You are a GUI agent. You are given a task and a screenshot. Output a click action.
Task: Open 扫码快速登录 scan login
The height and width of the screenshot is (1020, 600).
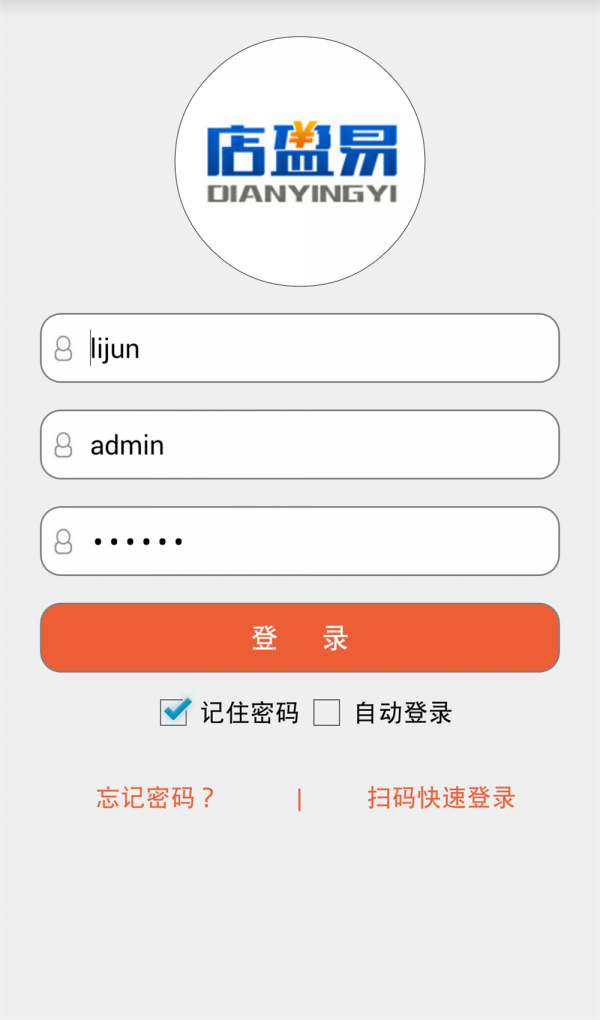click(x=441, y=798)
